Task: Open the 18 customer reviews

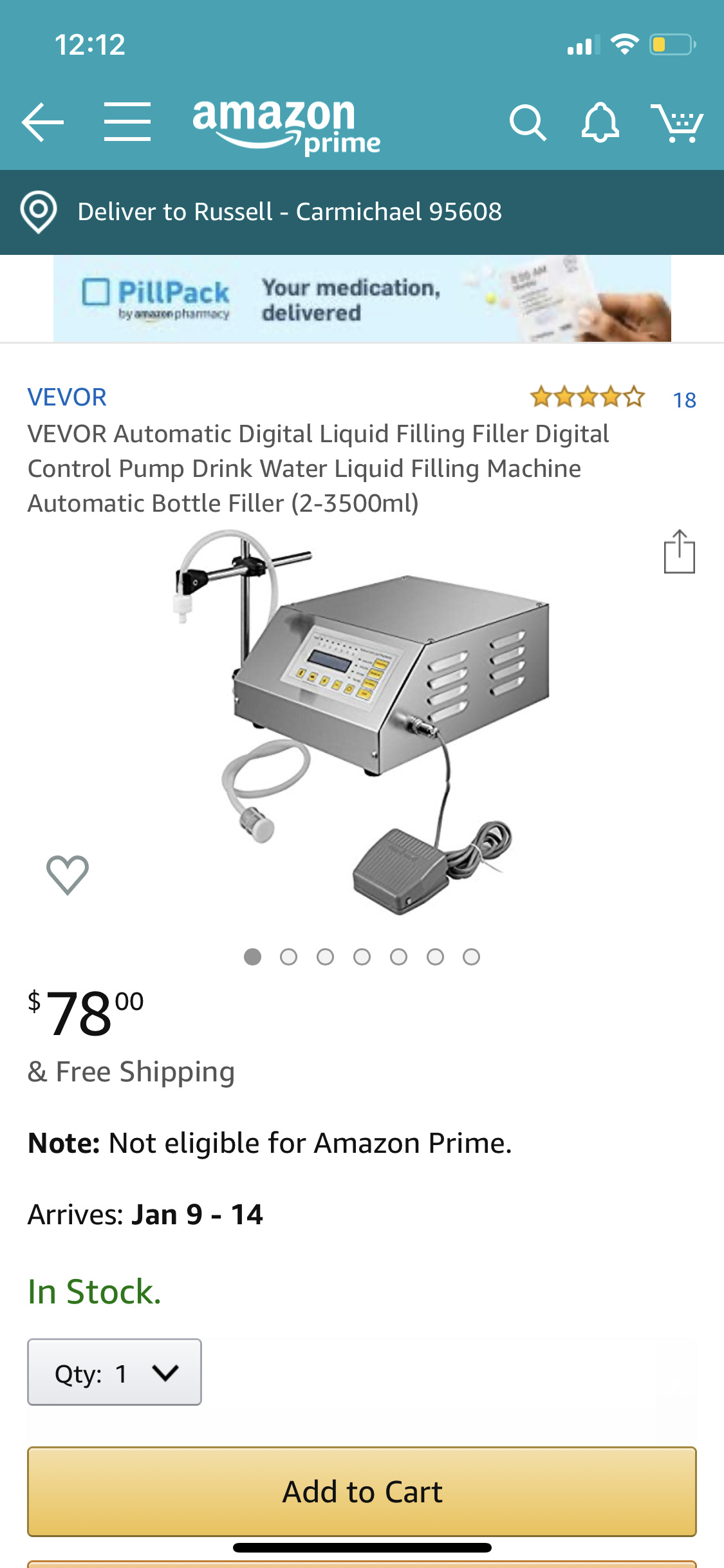Action: [684, 400]
